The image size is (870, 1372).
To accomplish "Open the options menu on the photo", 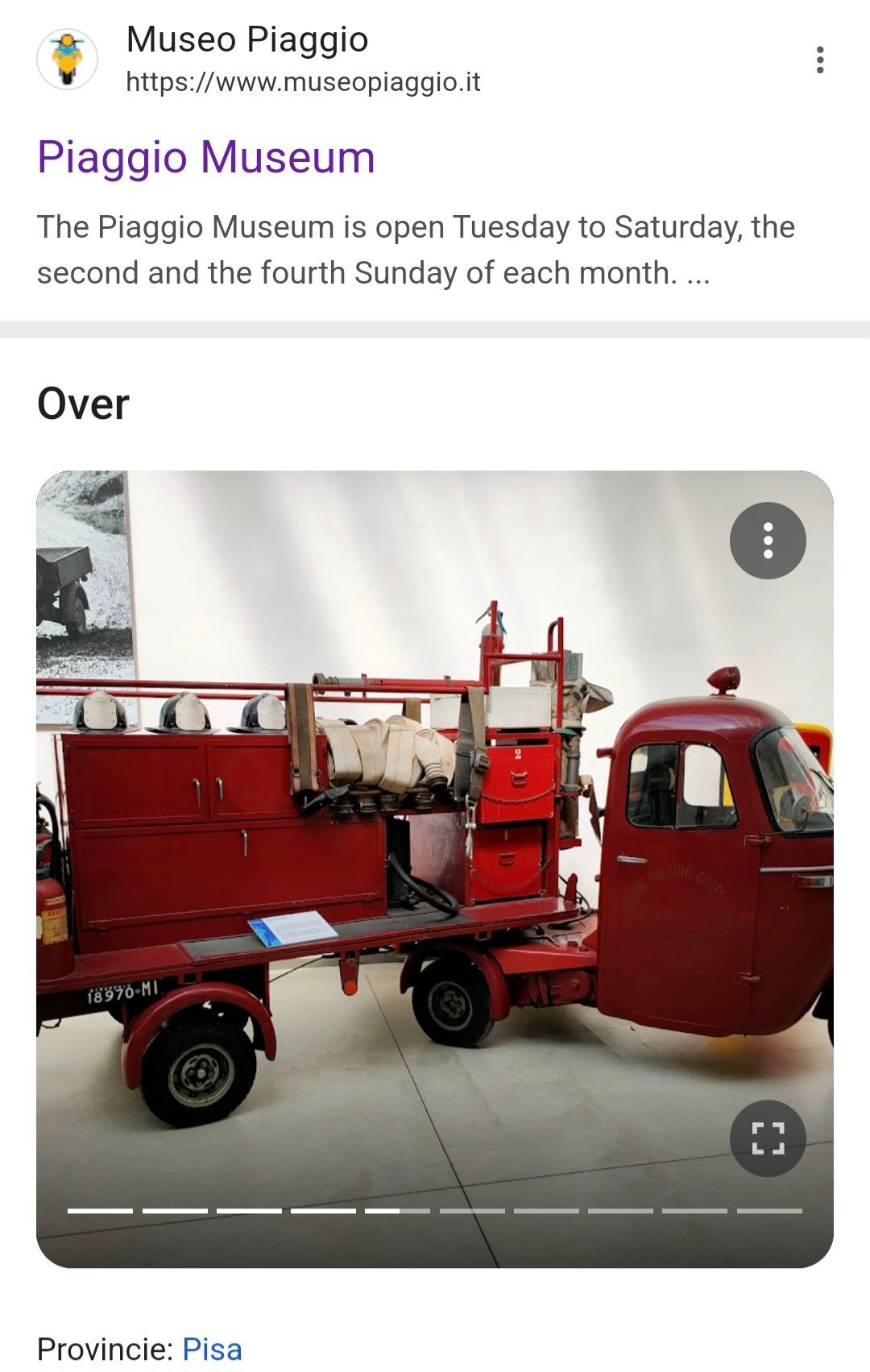I will coord(767,541).
